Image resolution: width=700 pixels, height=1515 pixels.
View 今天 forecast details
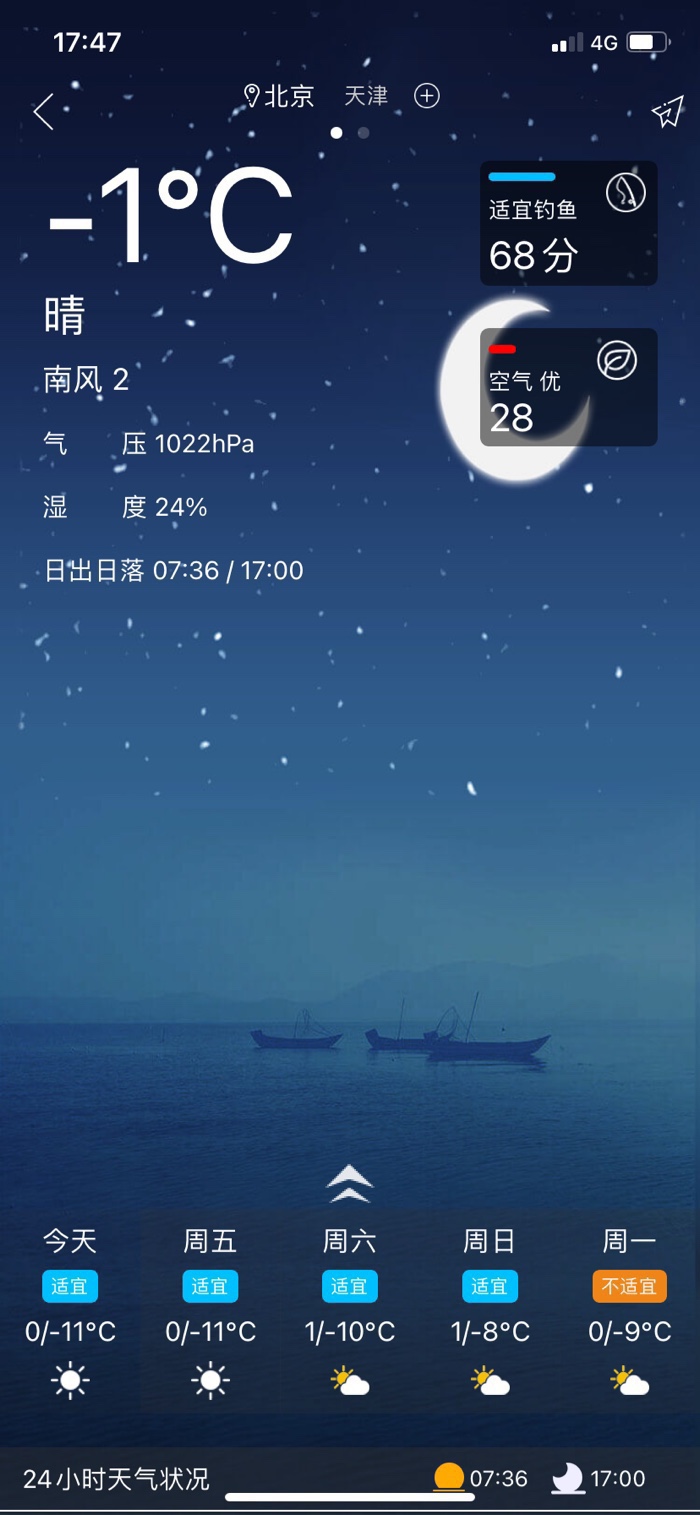70,1310
